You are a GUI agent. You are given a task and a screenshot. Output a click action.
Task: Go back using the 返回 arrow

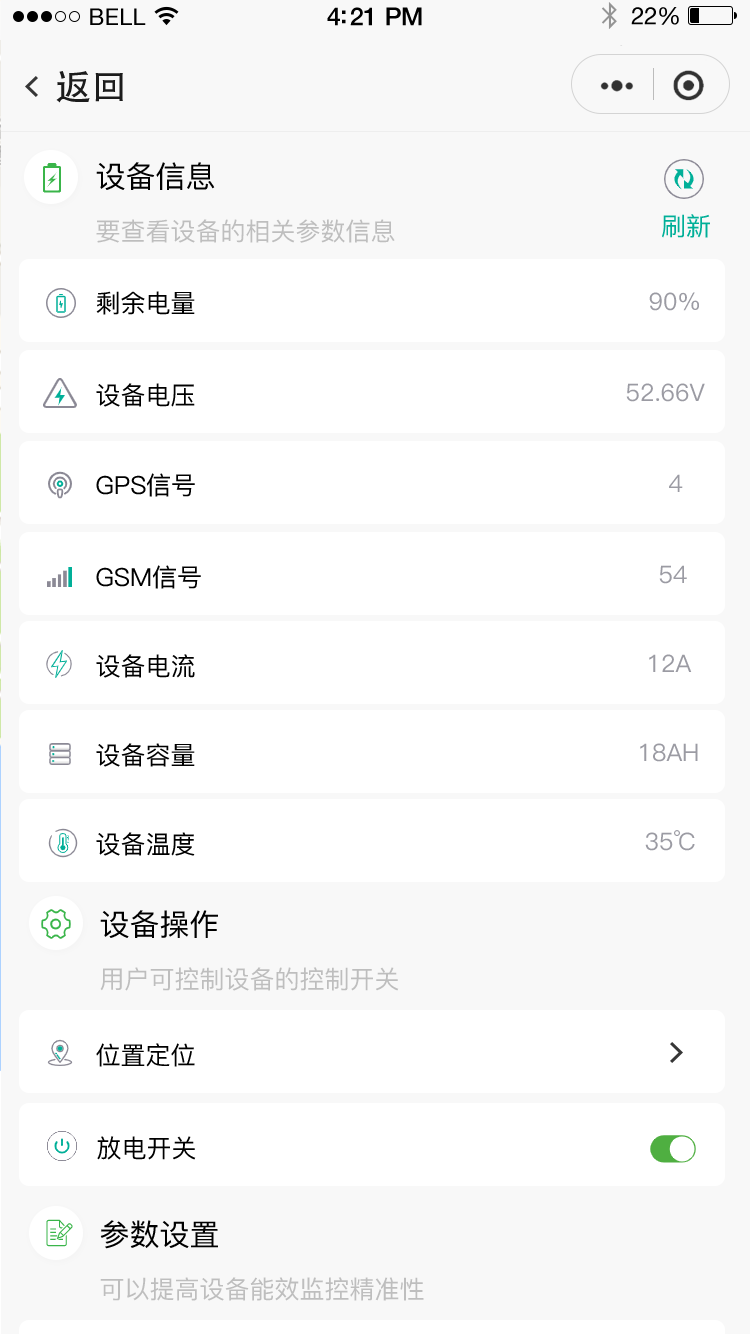tap(74, 87)
